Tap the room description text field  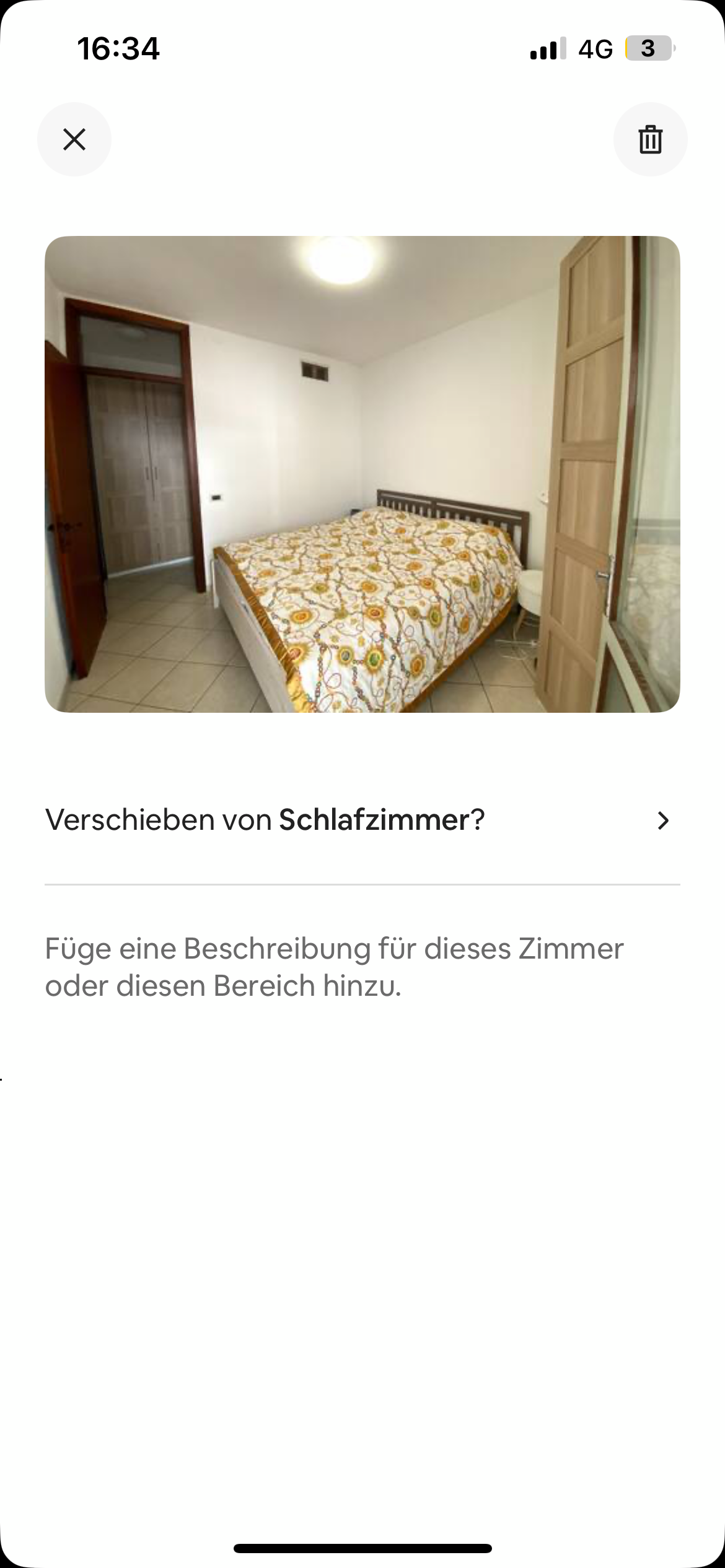tap(335, 967)
